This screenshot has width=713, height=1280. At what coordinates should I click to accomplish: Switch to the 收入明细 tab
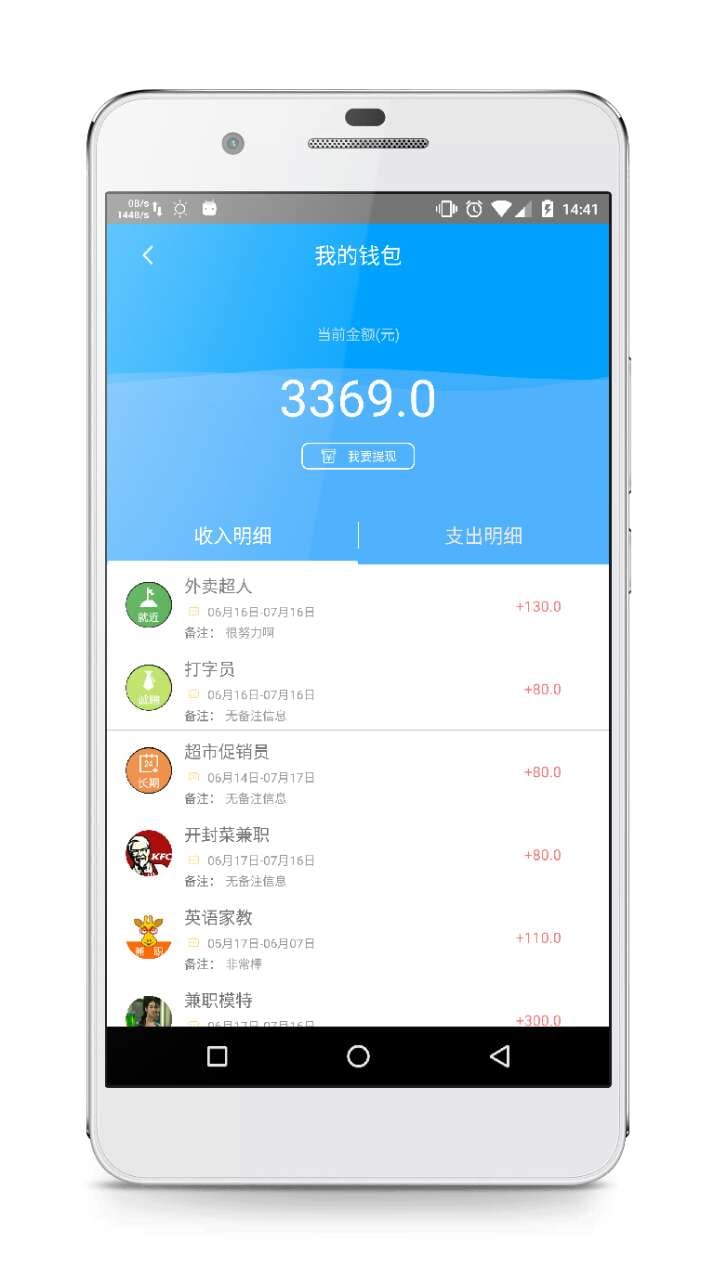pos(232,536)
